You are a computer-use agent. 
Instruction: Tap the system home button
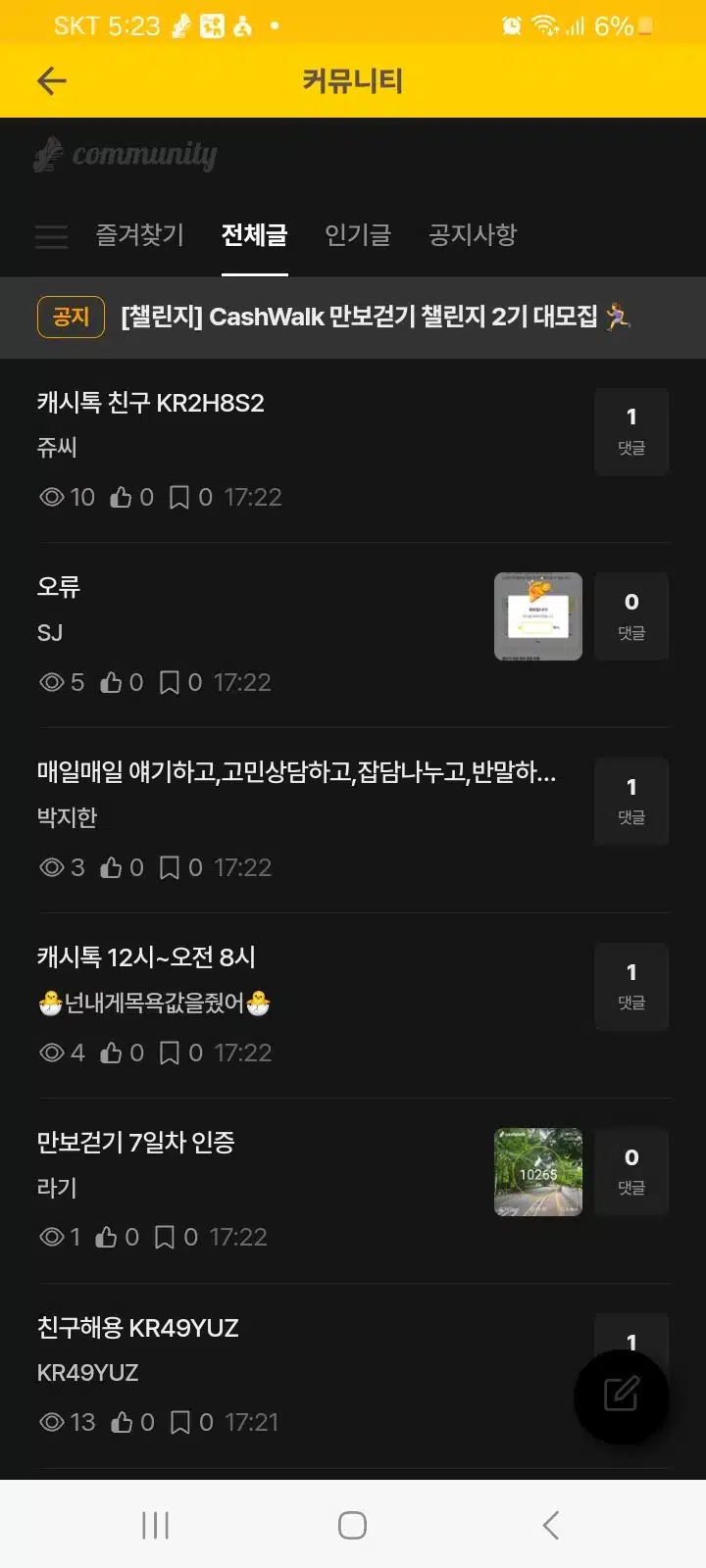coord(352,1525)
